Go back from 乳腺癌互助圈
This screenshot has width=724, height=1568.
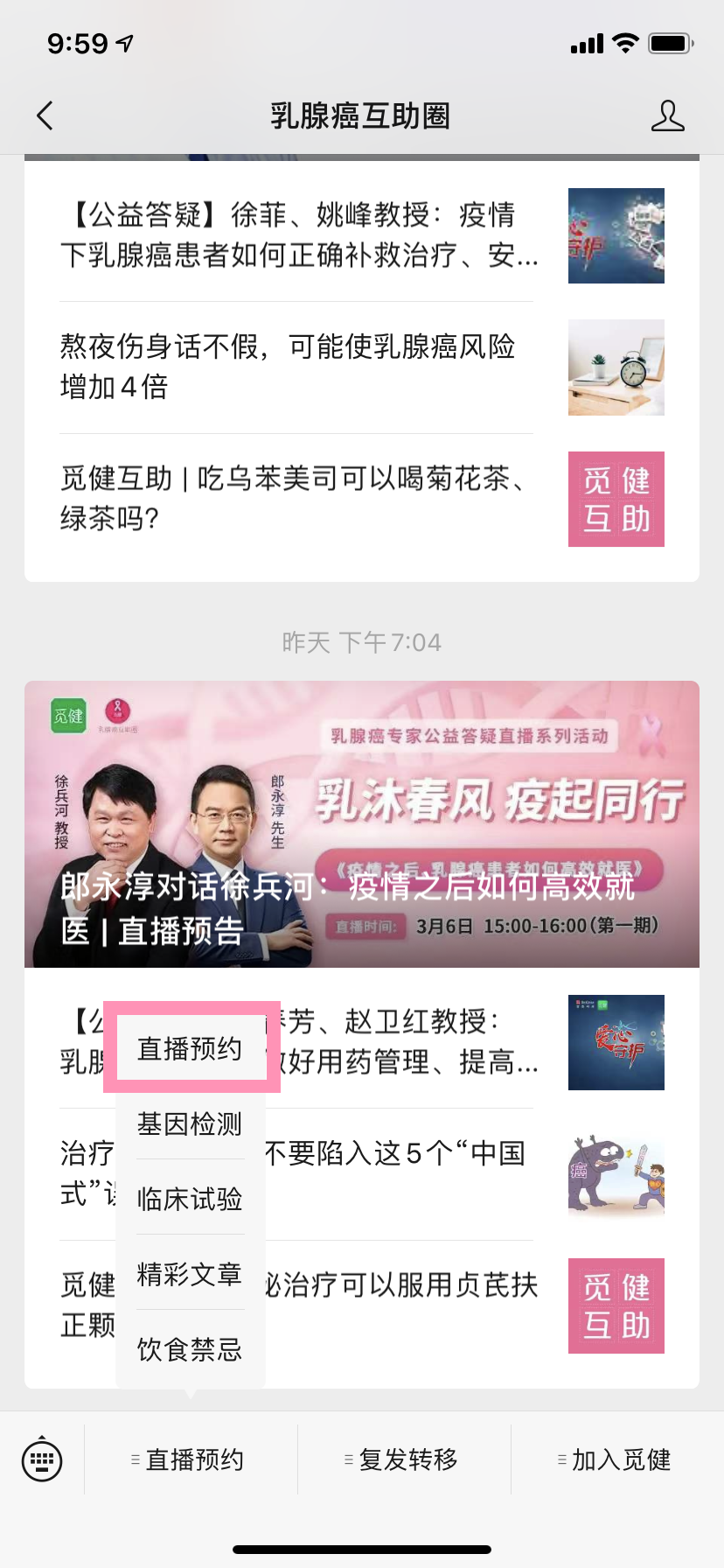(x=45, y=115)
